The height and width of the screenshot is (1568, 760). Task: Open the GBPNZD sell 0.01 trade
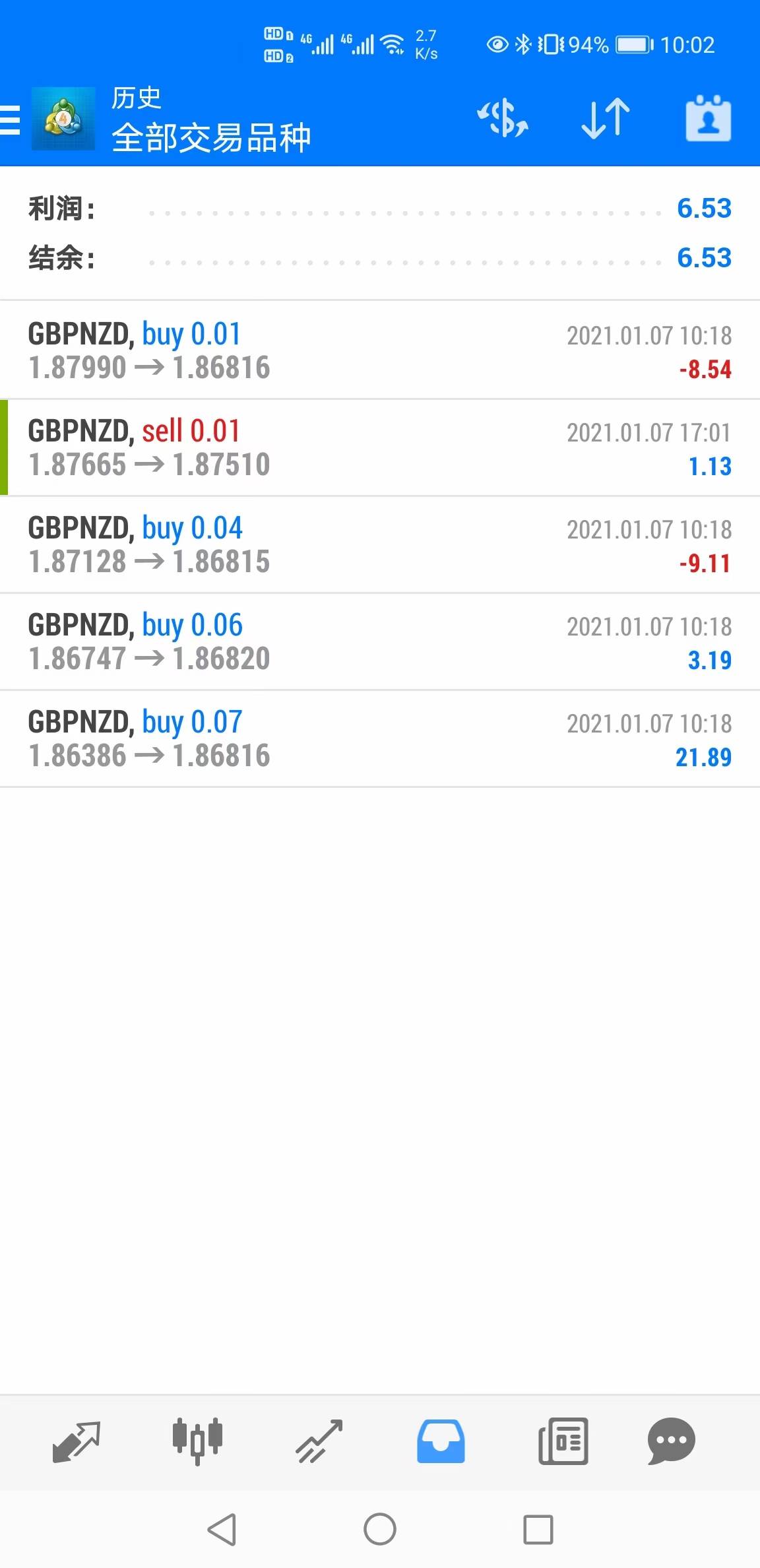[380, 447]
